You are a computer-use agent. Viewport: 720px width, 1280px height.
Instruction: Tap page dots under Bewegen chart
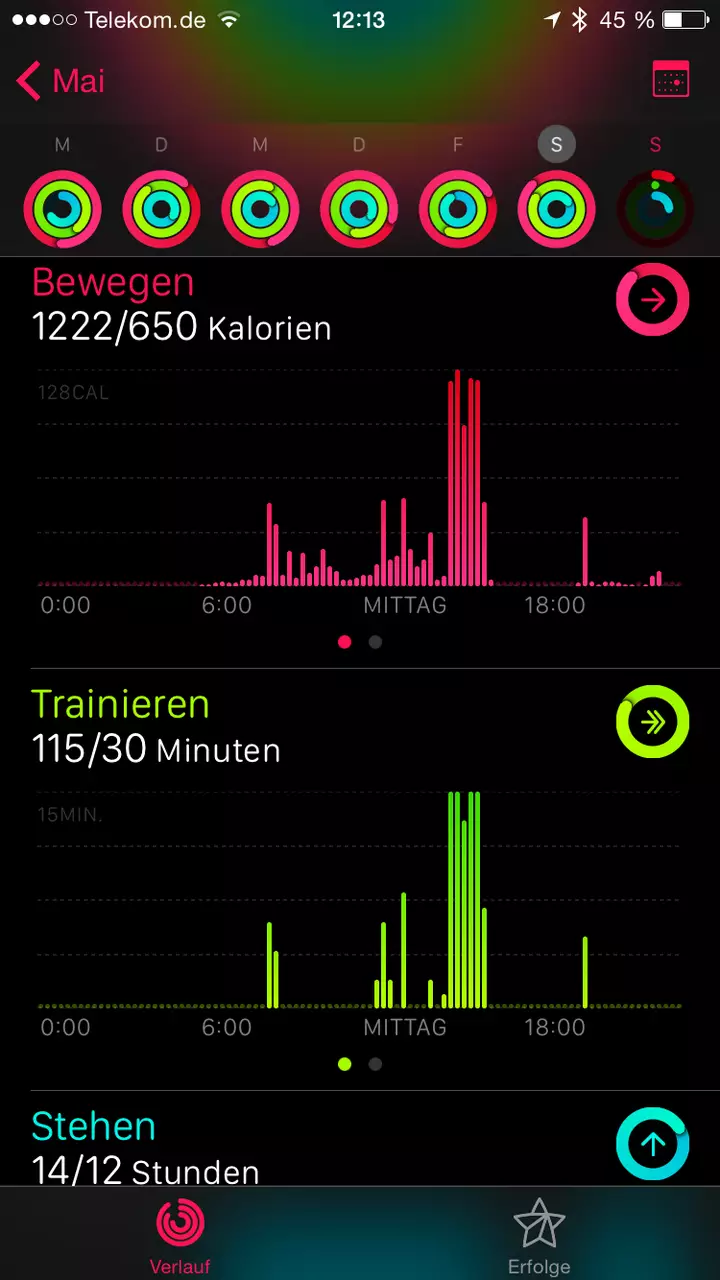(360, 642)
